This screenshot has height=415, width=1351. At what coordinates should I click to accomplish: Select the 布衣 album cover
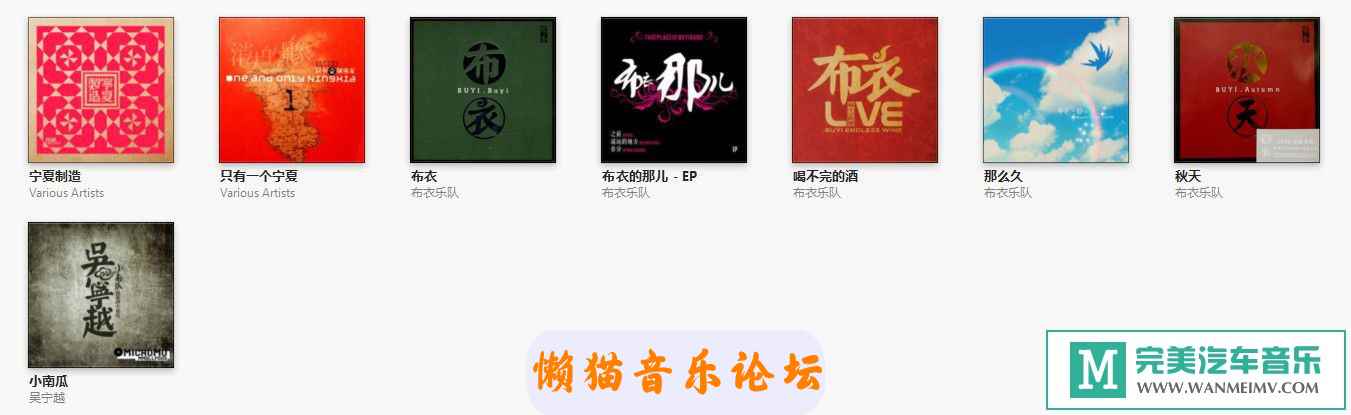click(483, 90)
